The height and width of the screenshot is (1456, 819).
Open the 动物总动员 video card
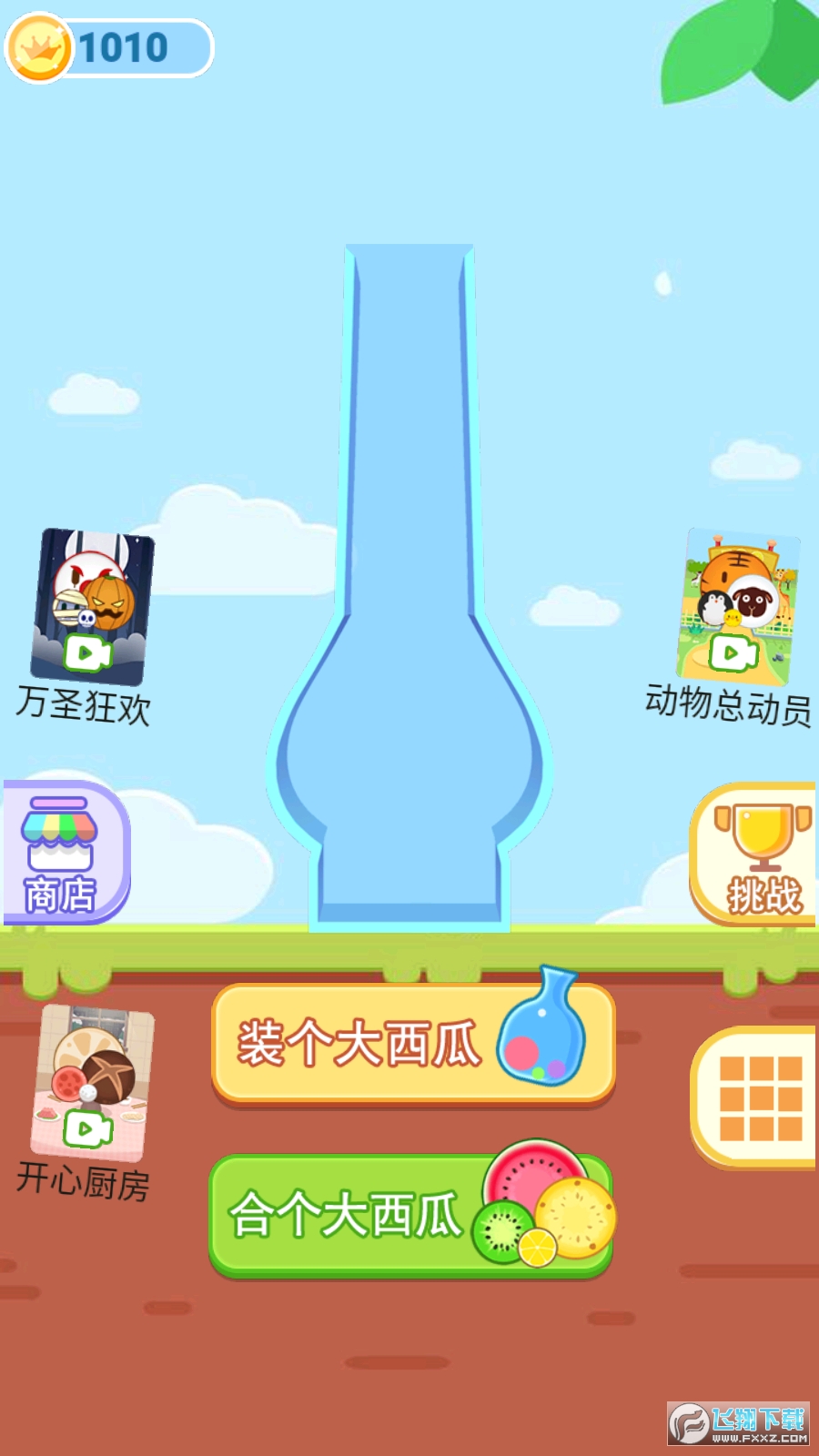coord(739,607)
